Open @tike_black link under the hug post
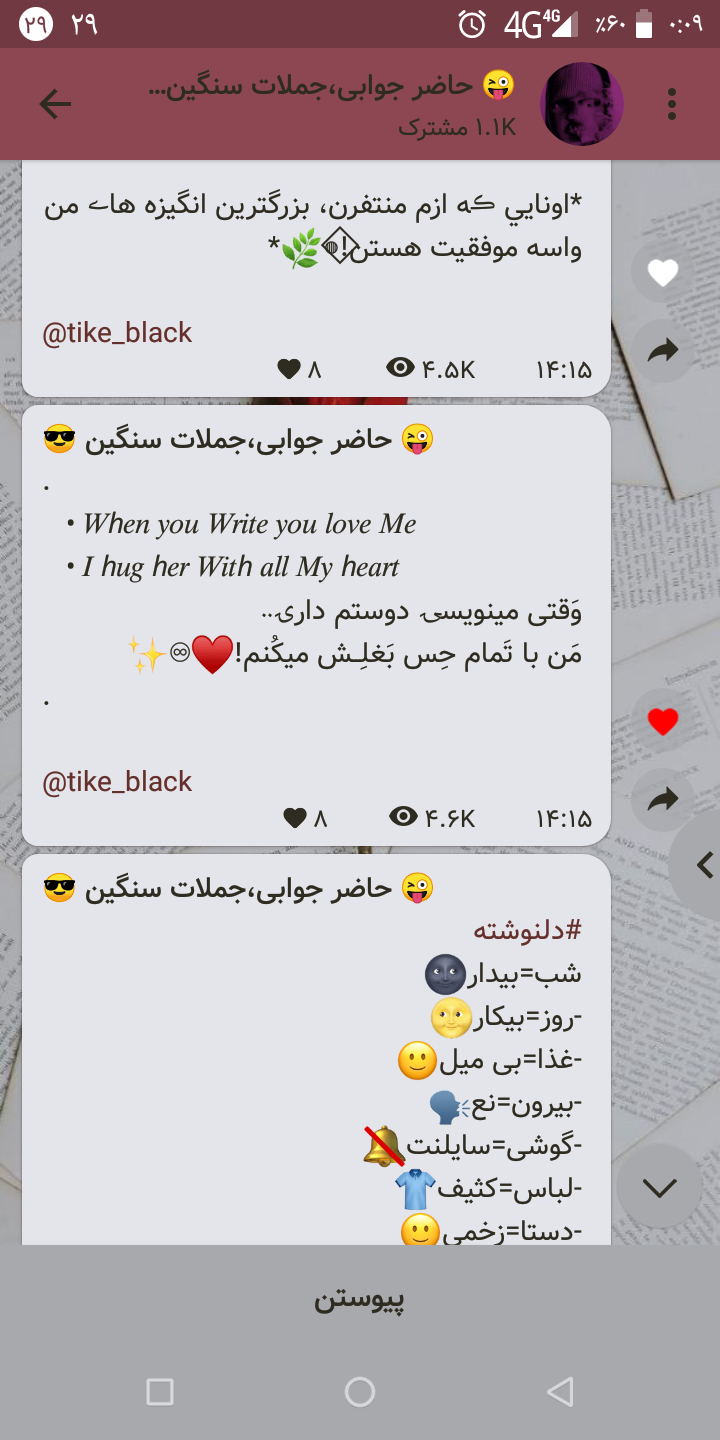720x1440 pixels. [117, 782]
